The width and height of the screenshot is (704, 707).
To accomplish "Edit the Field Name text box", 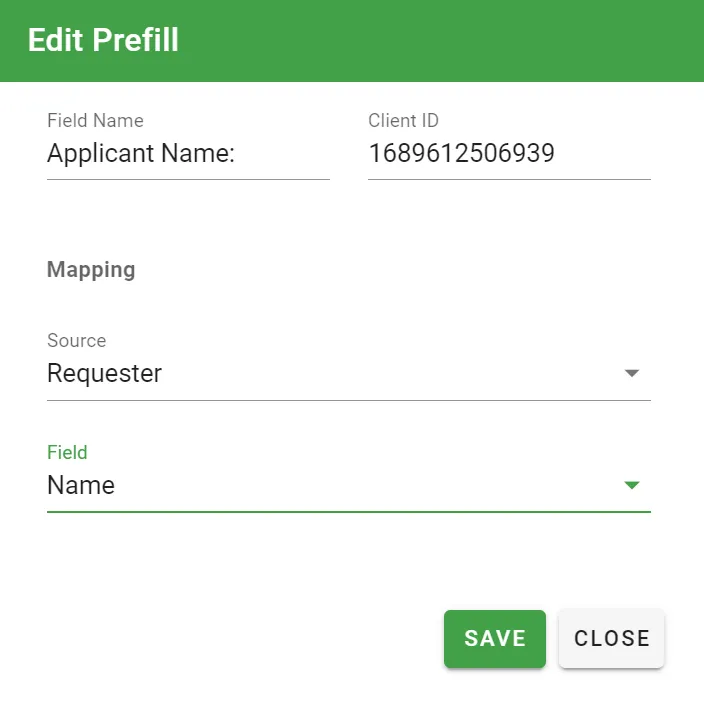I will (187, 154).
